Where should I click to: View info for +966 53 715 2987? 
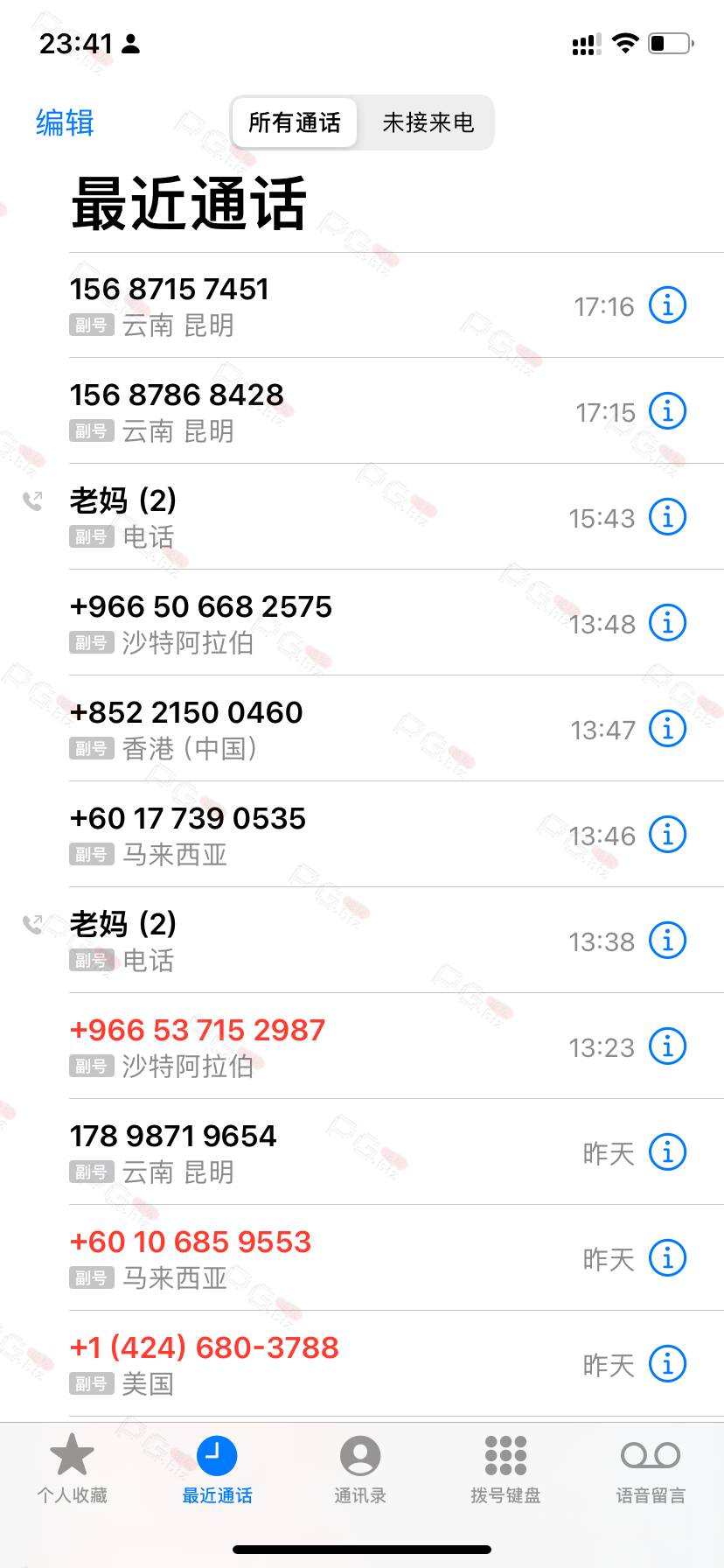tap(667, 1046)
